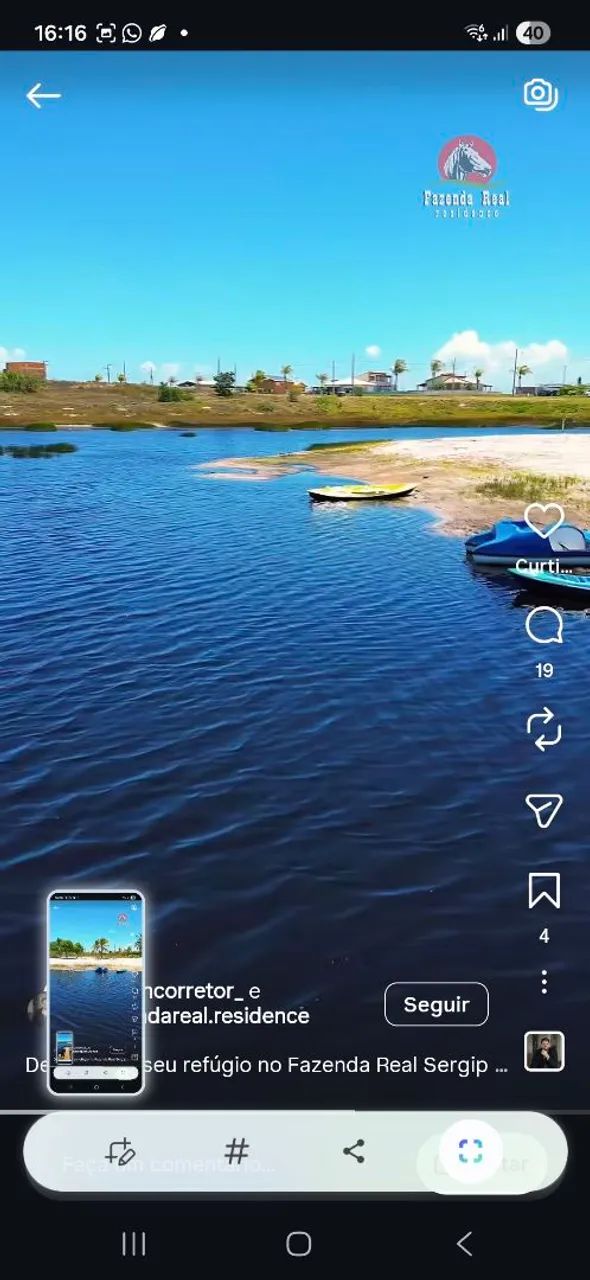Go back using the top arrow
The width and height of the screenshot is (590, 1280).
43,96
